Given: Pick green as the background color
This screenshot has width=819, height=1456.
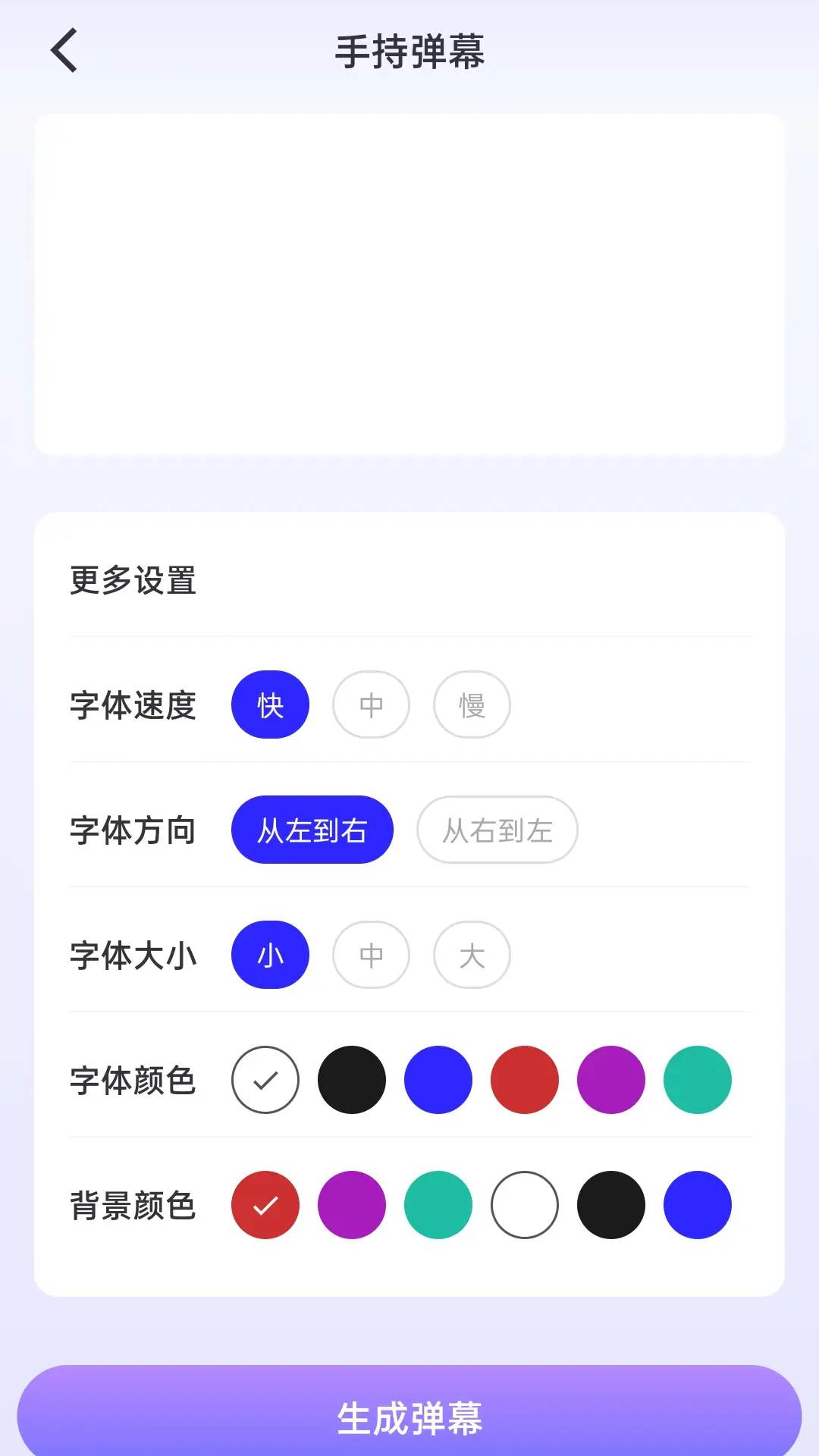Looking at the screenshot, I should (x=438, y=1205).
